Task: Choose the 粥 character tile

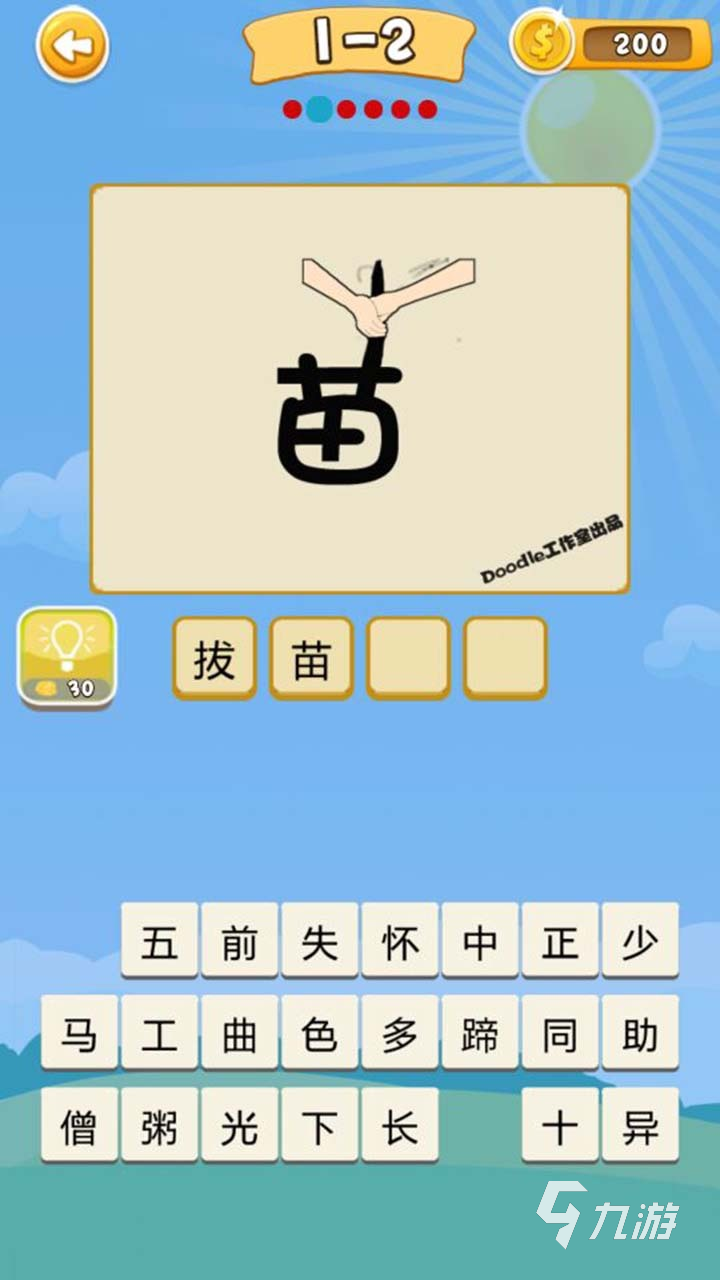Action: click(160, 1126)
